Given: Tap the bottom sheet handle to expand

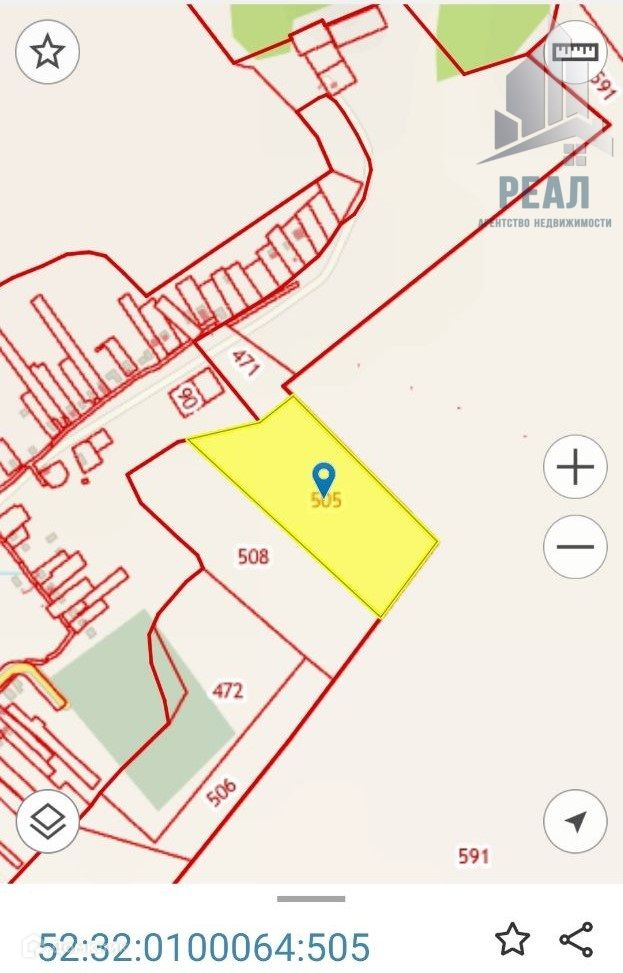Looking at the screenshot, I should [311, 898].
